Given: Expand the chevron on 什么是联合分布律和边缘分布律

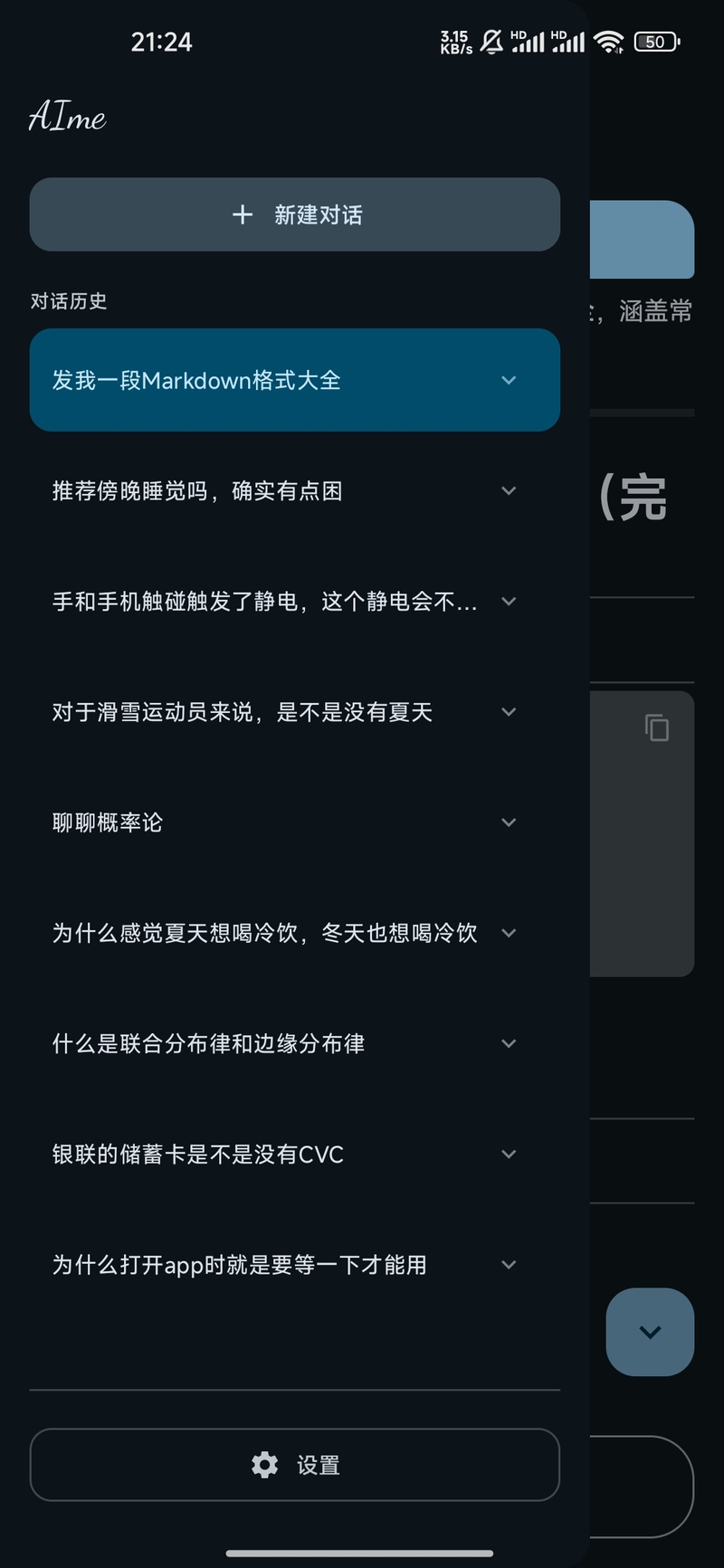Looking at the screenshot, I should pos(509,1043).
